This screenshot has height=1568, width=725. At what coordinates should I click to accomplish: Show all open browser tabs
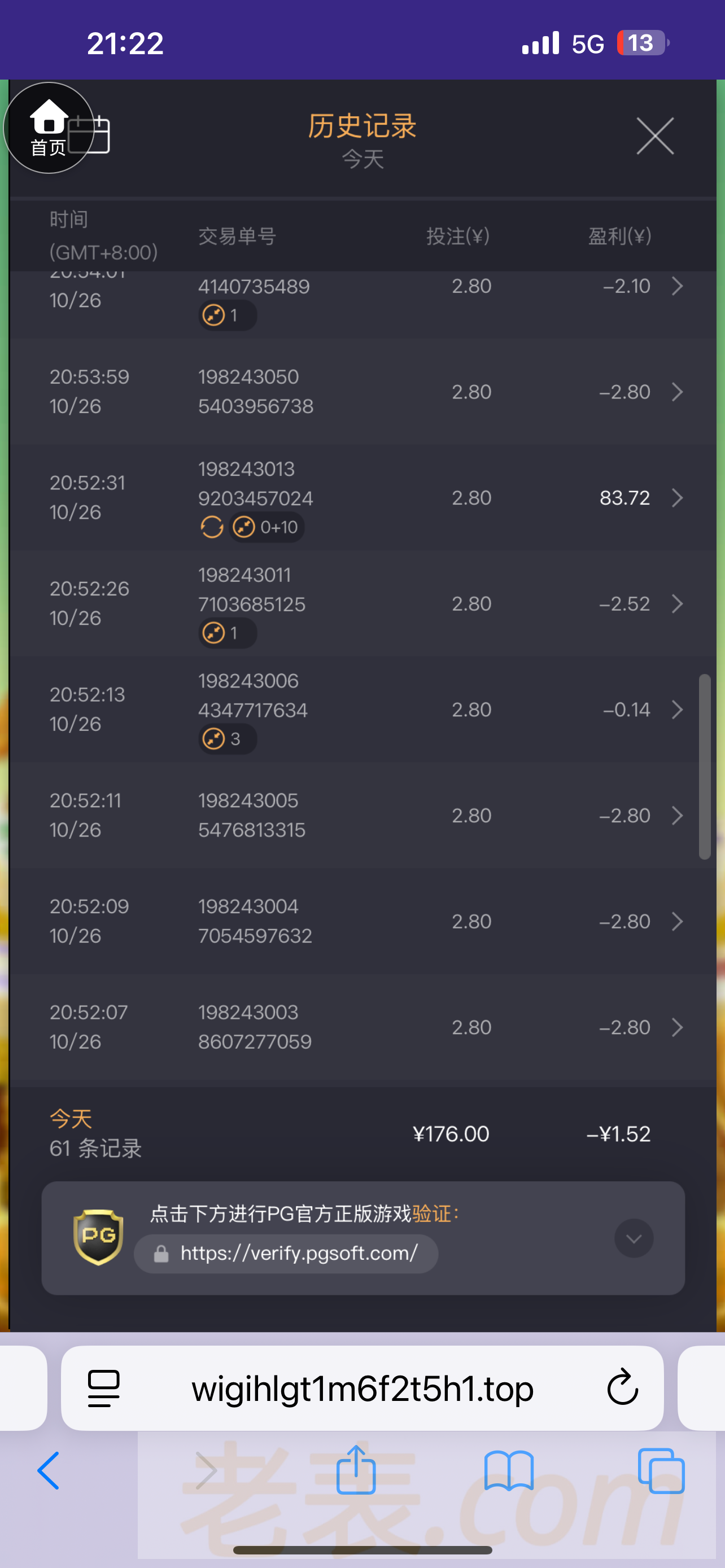[x=661, y=1470]
